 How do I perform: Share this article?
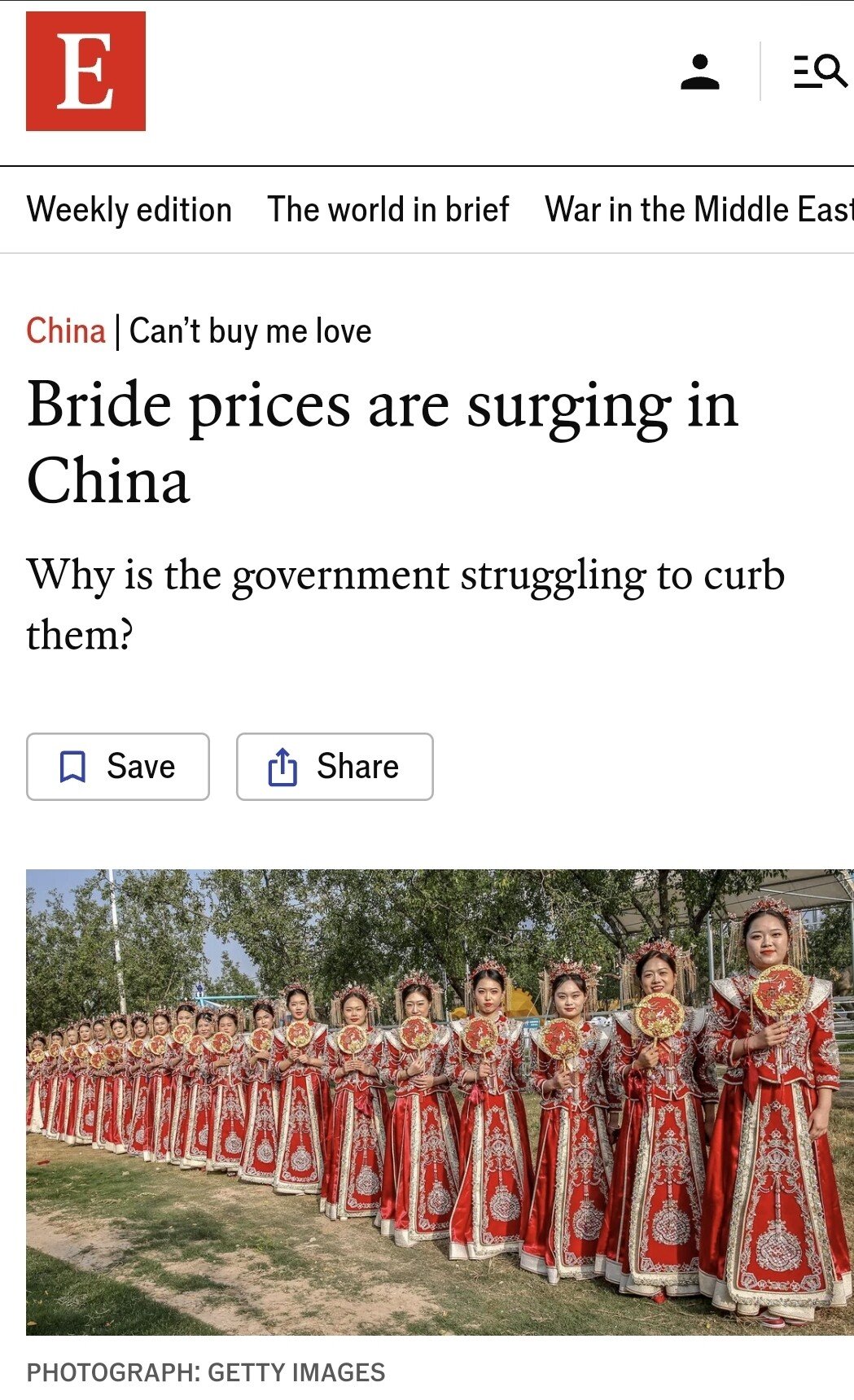pos(335,767)
